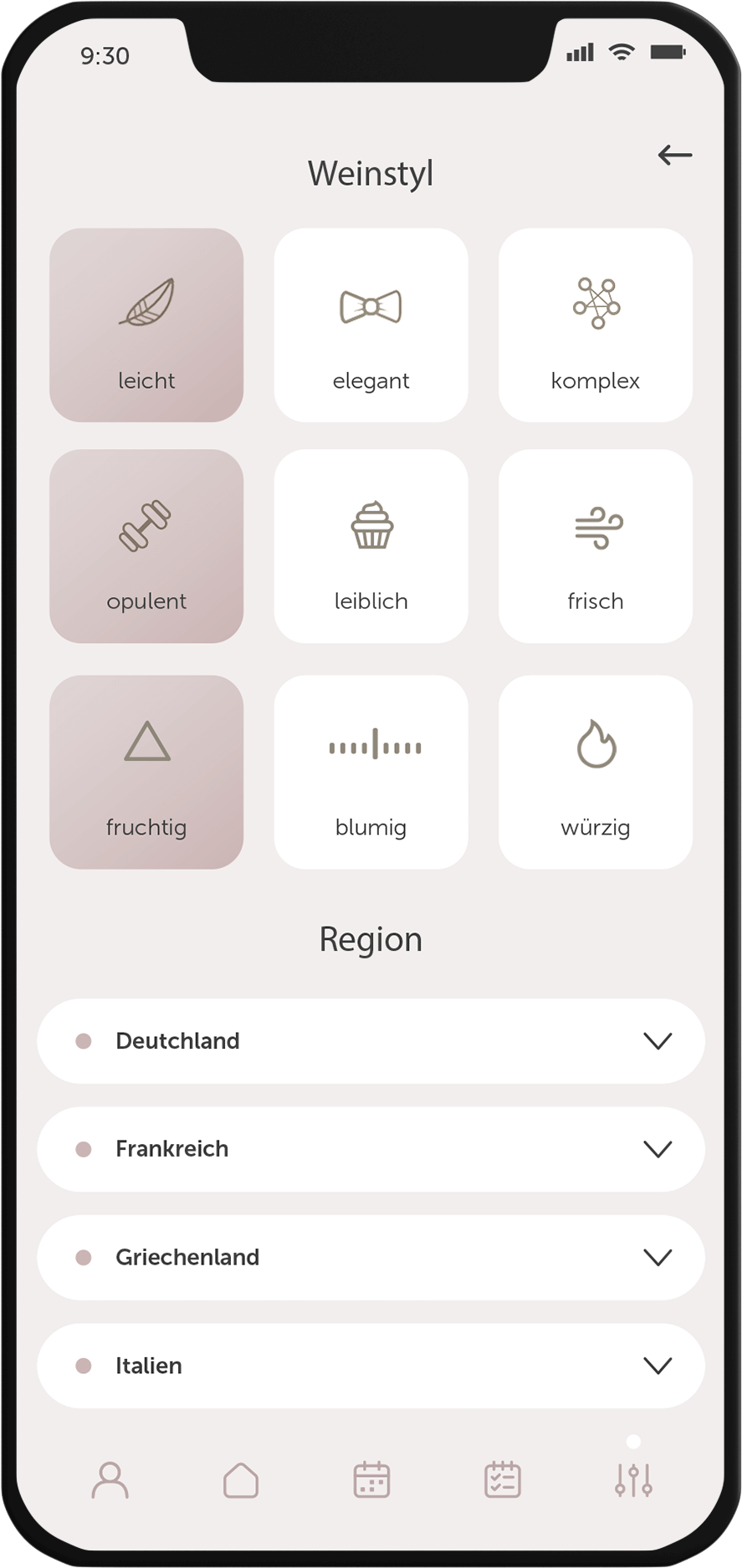
Task: Expand the Frankreich region
Action: coord(657,1149)
